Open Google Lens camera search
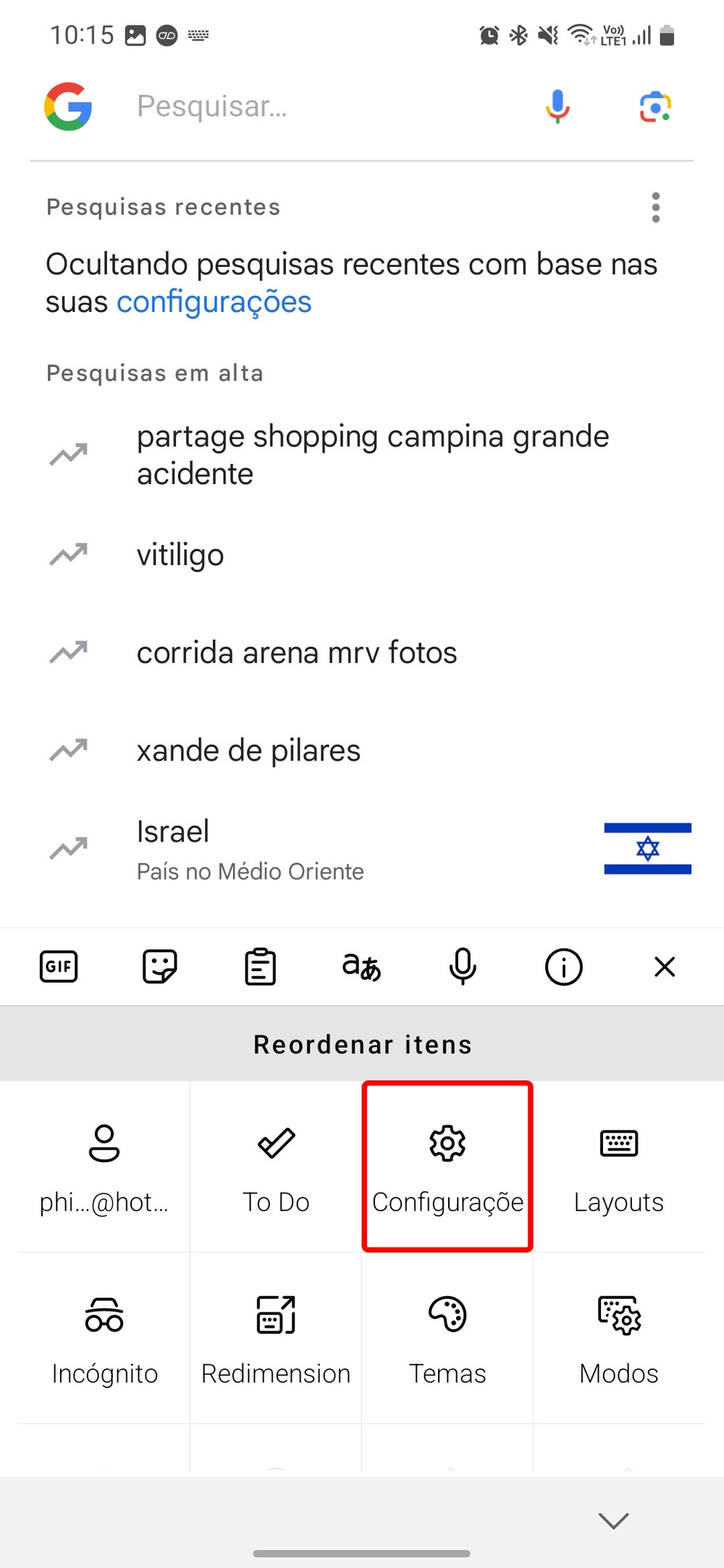 point(655,107)
